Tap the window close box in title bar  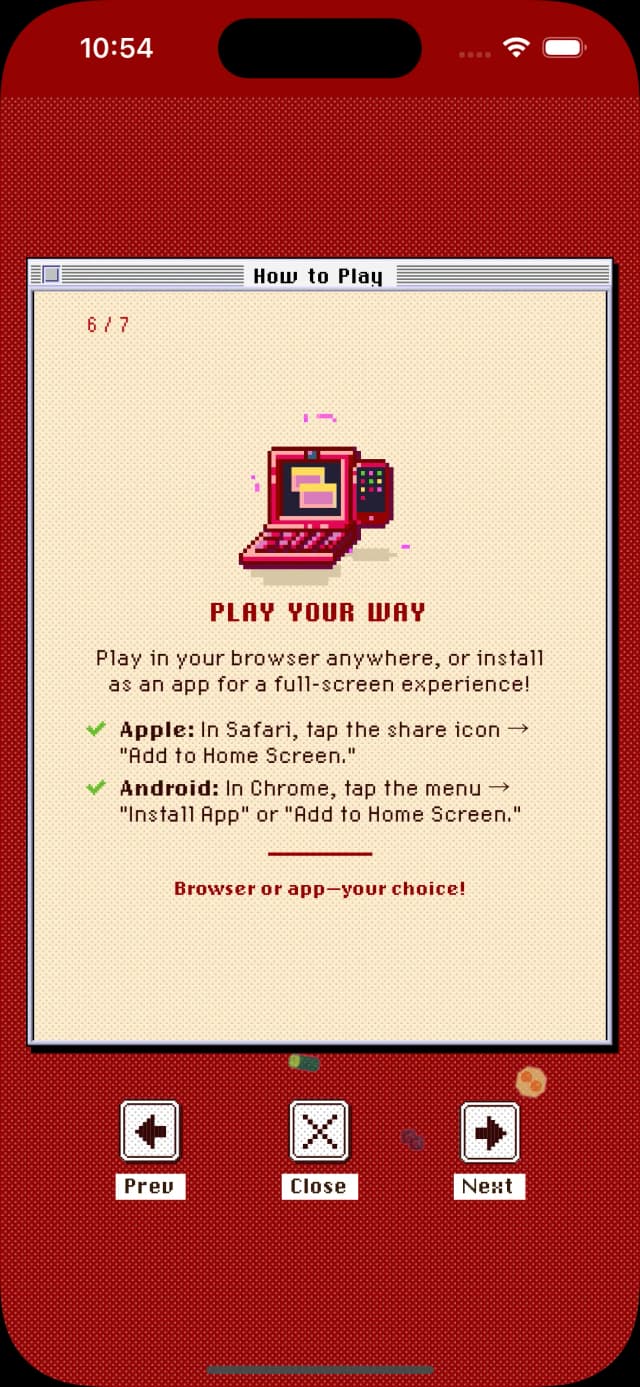coord(51,275)
